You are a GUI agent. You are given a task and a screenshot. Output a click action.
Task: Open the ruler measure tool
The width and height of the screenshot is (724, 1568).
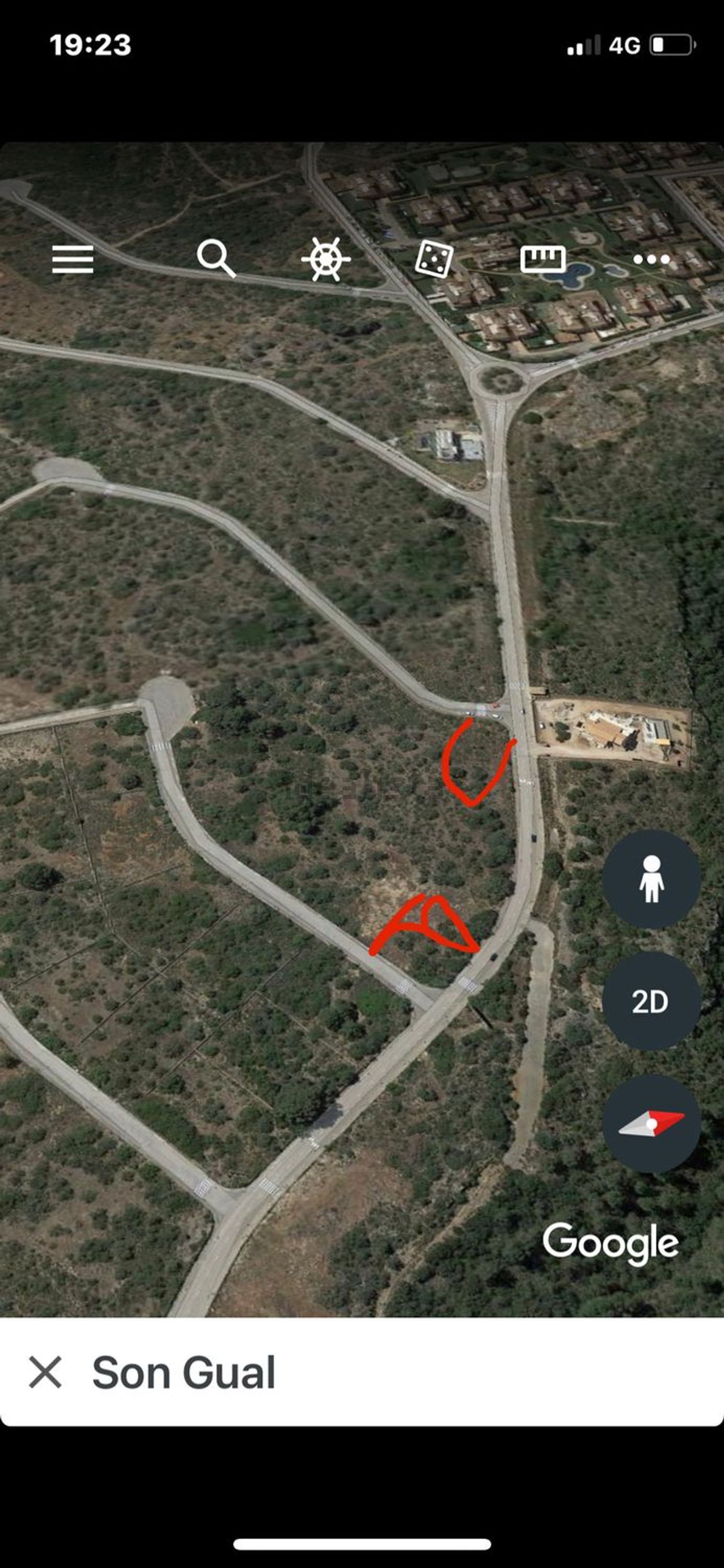[x=543, y=259]
